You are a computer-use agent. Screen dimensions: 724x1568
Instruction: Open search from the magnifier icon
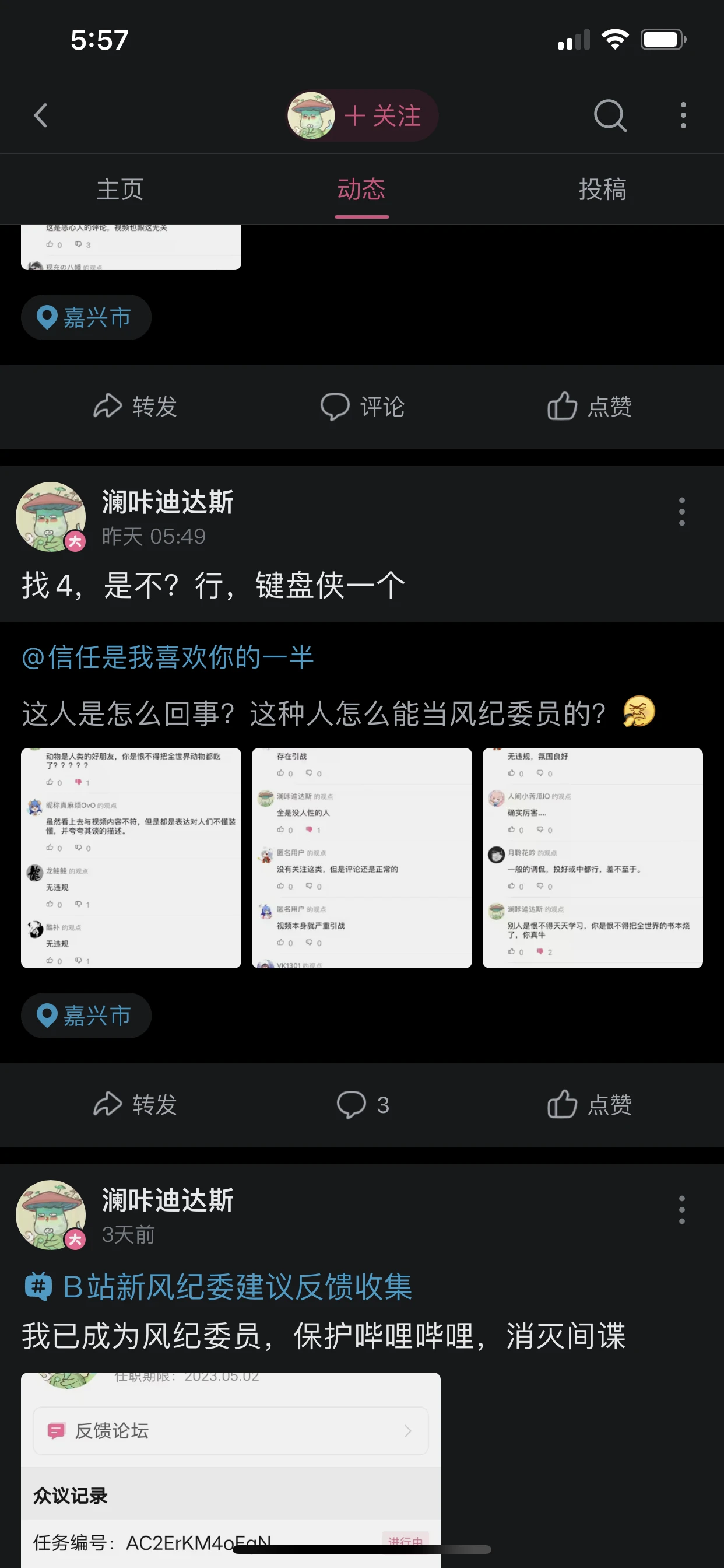[x=610, y=115]
